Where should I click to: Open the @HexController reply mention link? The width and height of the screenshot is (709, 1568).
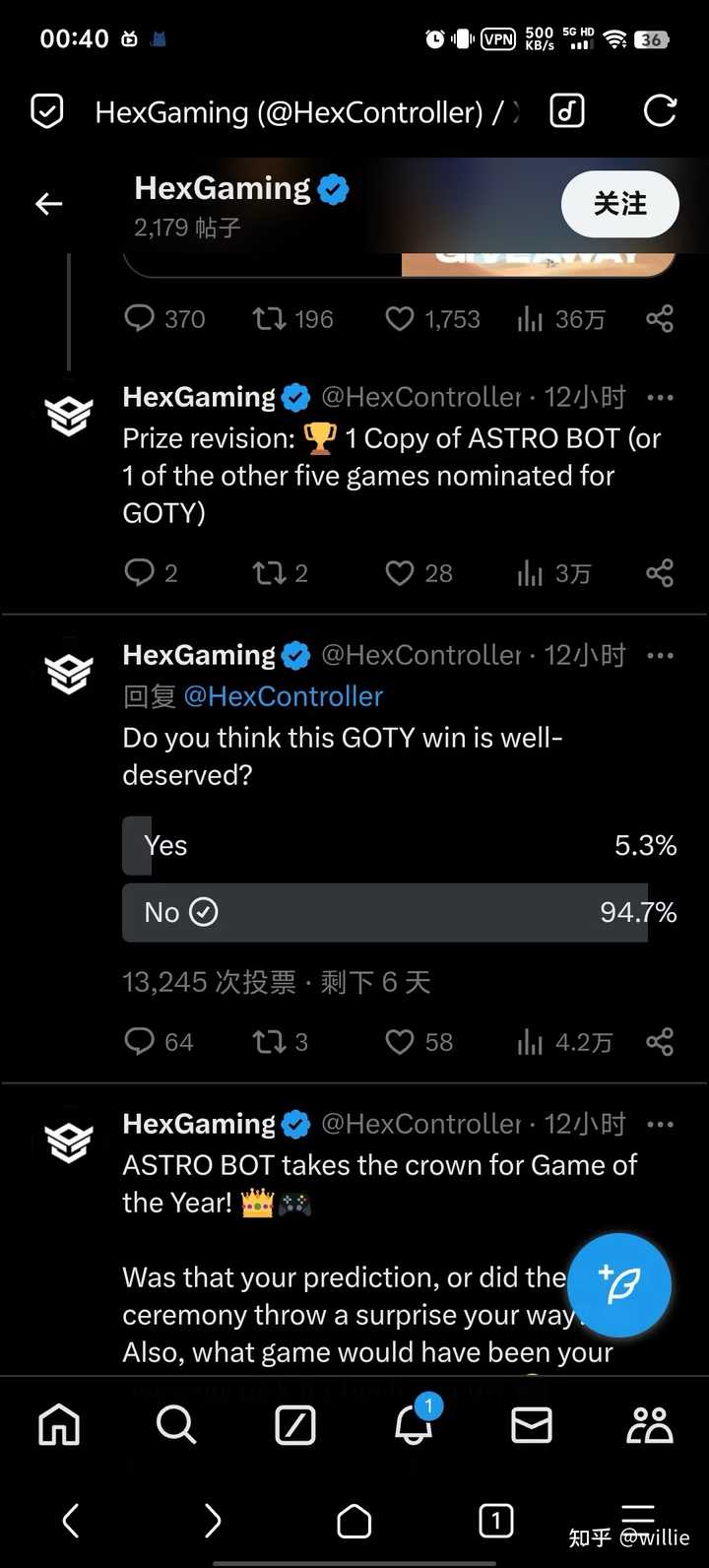(x=283, y=696)
